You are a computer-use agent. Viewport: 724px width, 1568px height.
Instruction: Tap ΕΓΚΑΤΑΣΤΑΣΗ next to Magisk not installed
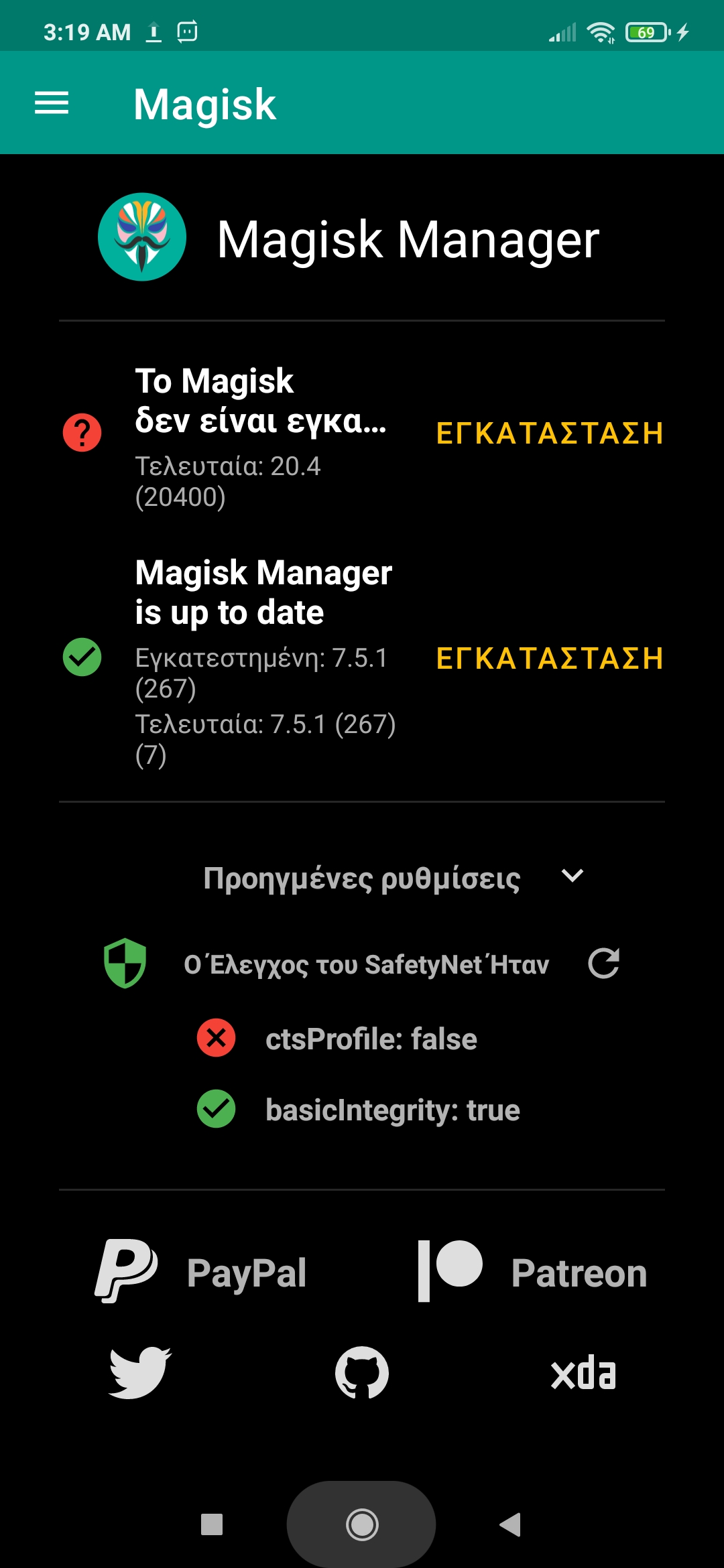(550, 434)
